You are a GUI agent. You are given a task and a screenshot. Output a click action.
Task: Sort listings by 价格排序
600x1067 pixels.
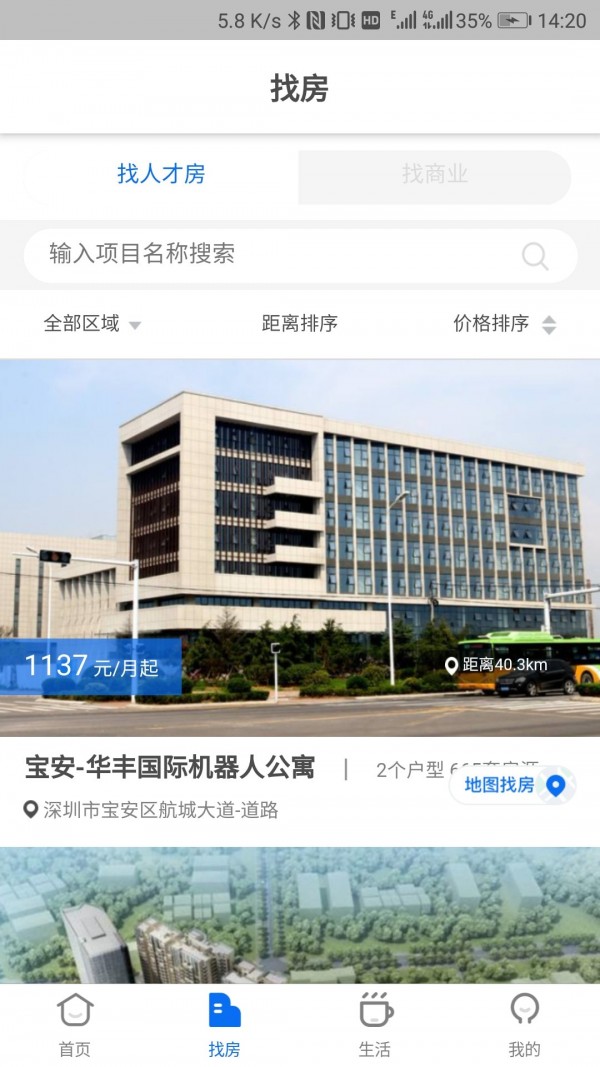pos(503,324)
